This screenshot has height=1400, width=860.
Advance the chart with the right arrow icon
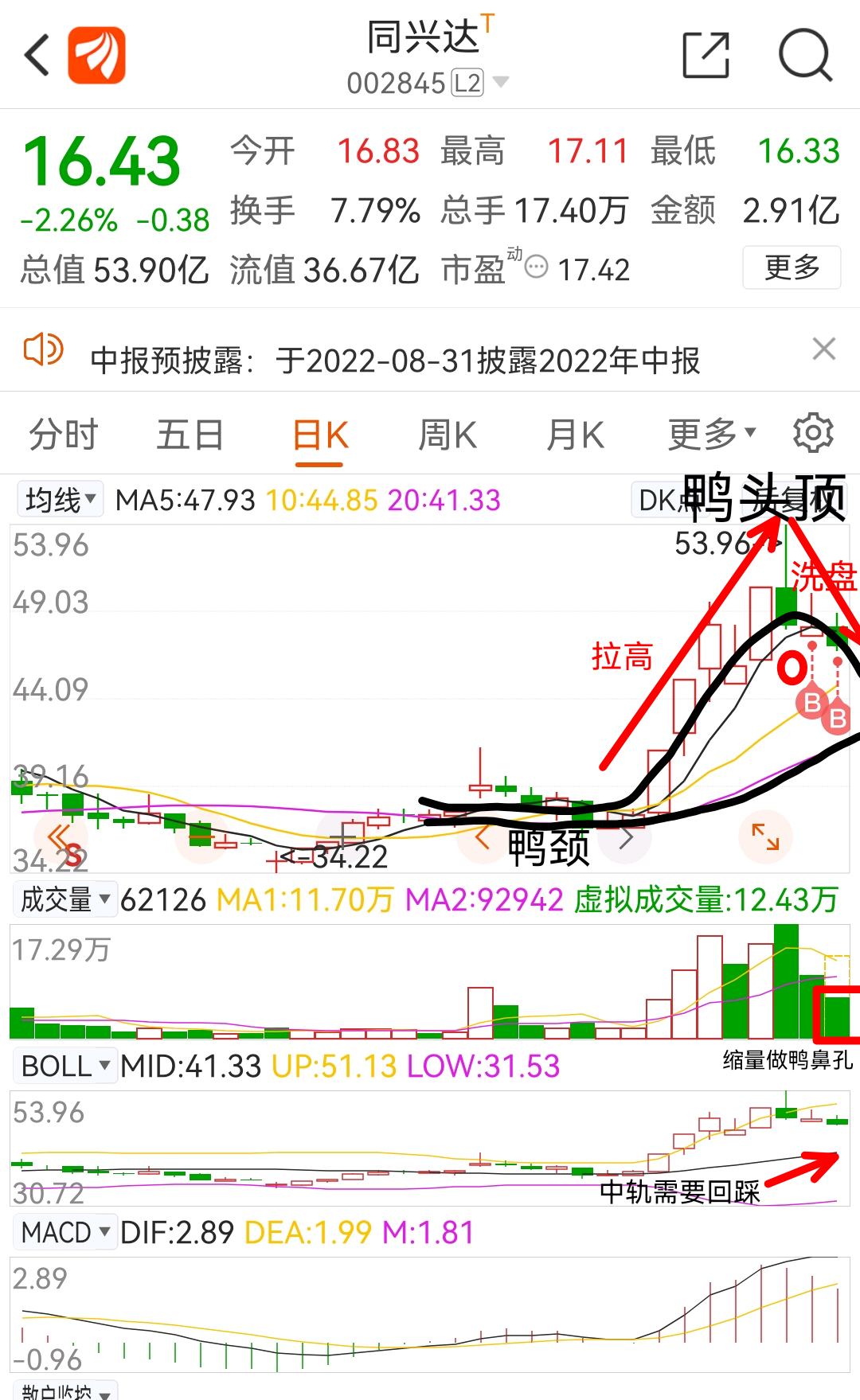pyautogui.click(x=626, y=837)
